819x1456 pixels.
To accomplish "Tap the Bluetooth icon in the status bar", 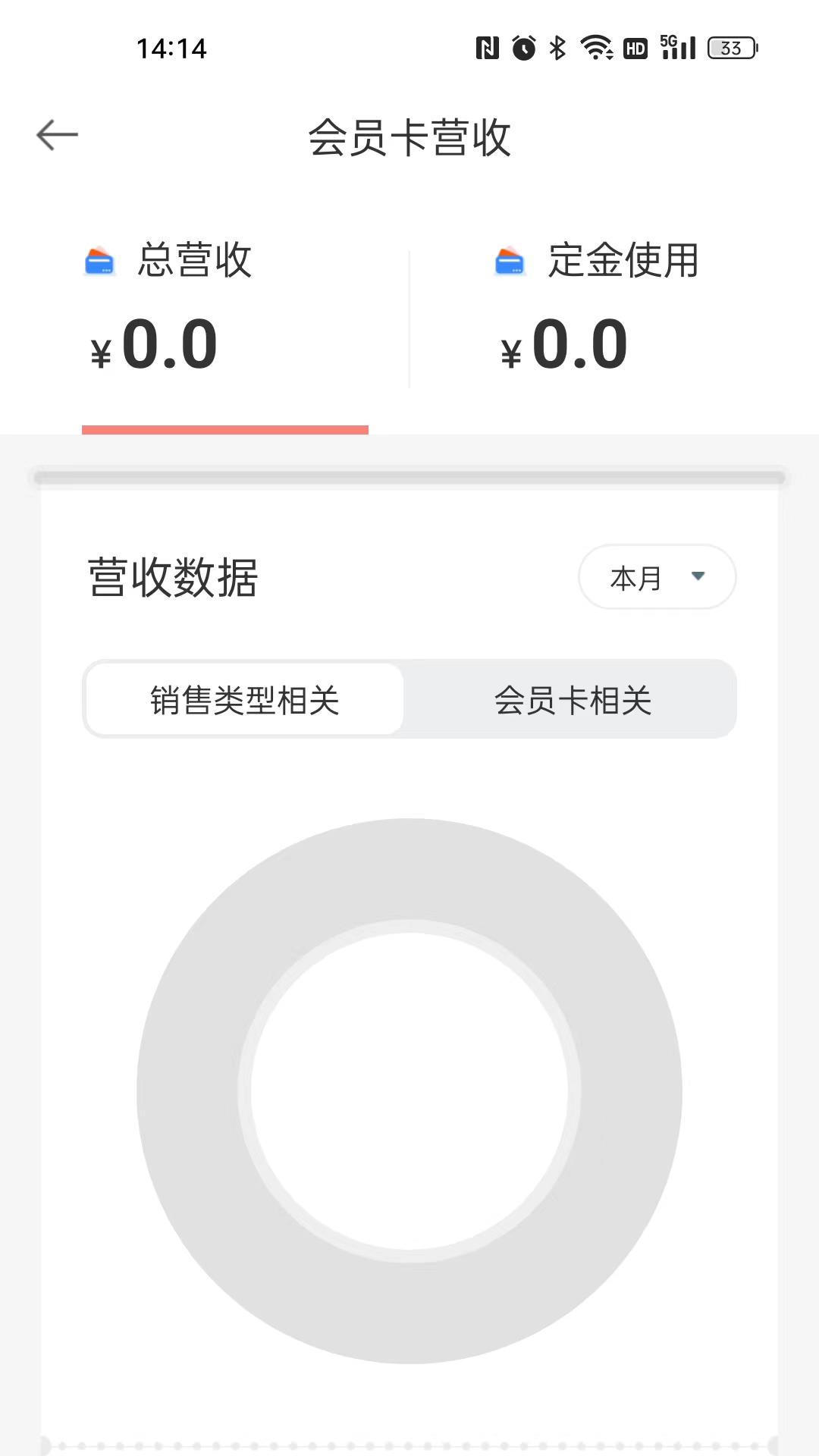I will coord(559,48).
